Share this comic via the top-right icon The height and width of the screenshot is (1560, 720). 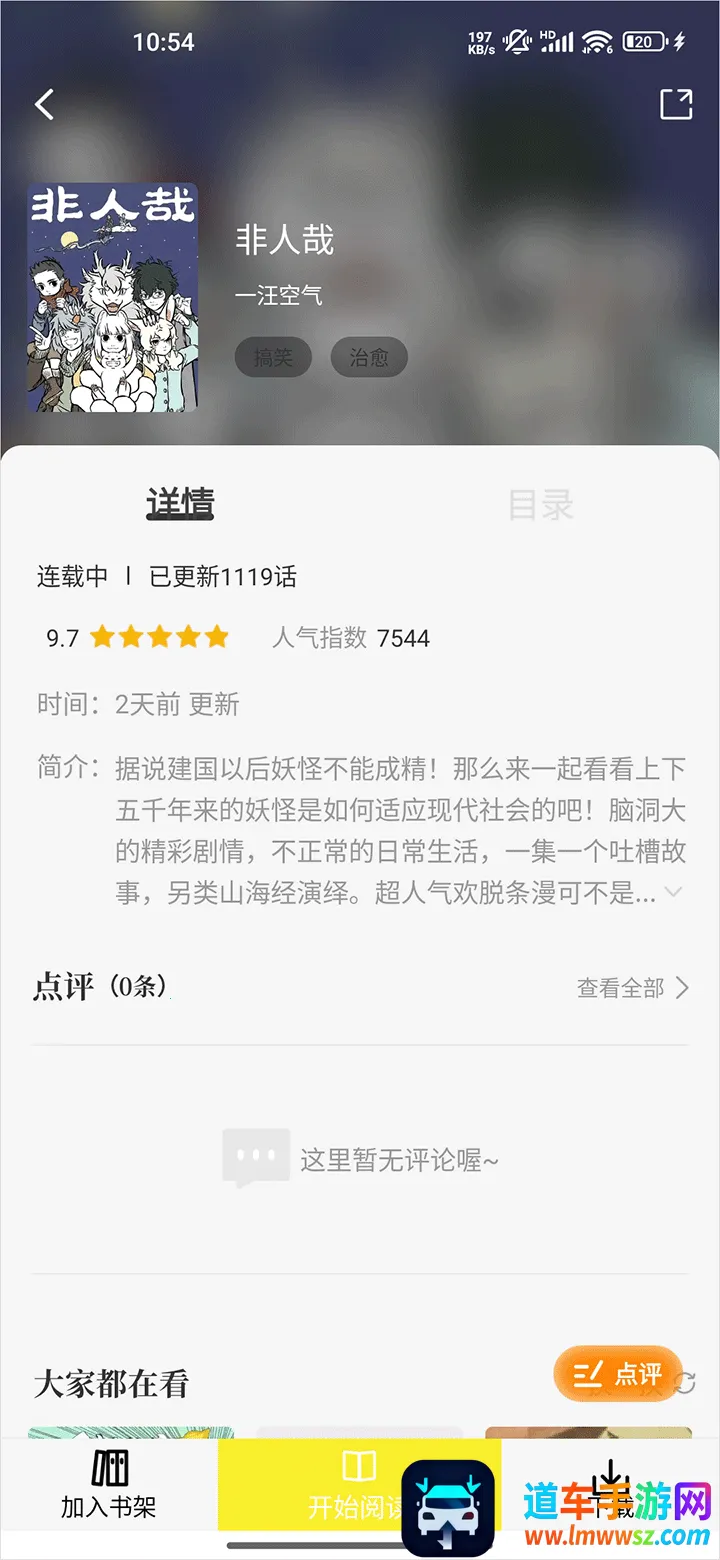coord(676,104)
